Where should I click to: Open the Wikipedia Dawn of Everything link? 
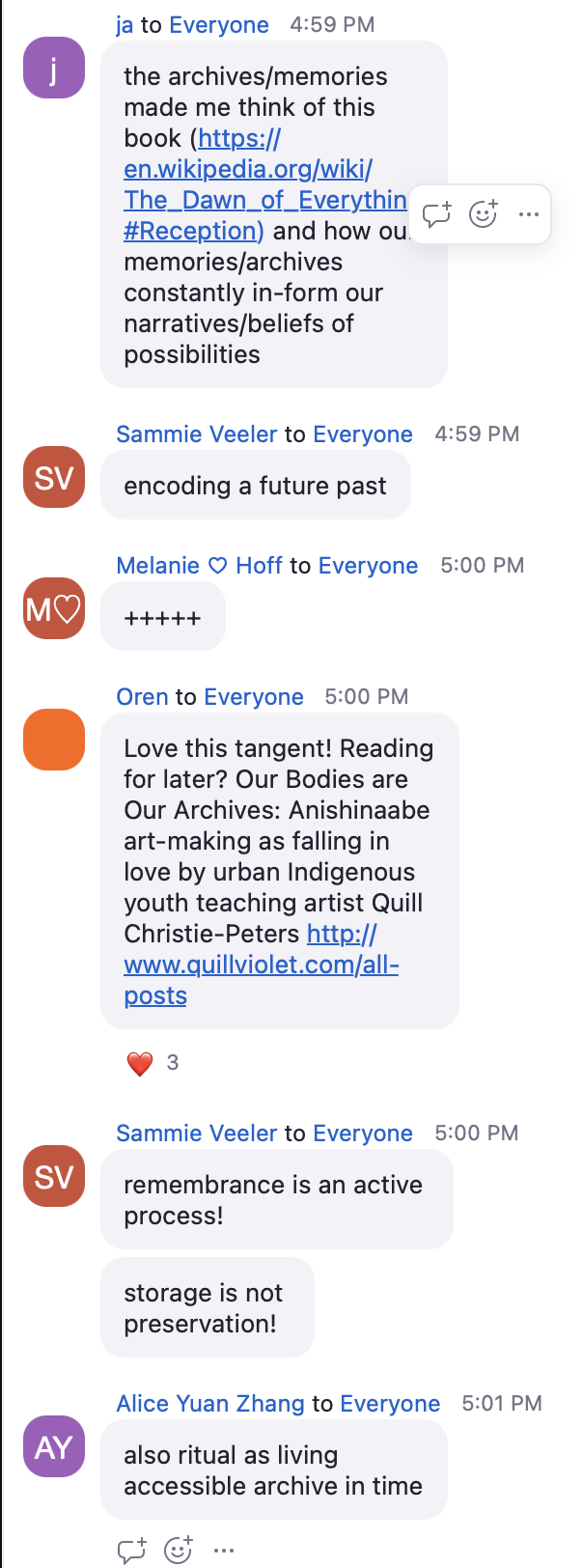[247, 169]
